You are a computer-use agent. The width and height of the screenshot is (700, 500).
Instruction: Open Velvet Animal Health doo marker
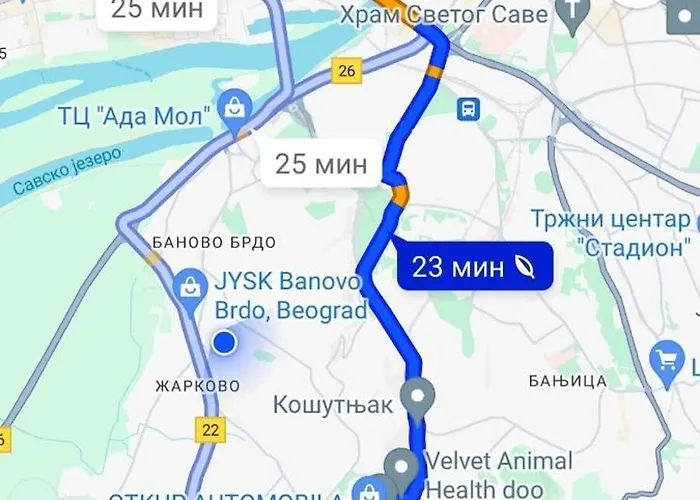pos(403,467)
